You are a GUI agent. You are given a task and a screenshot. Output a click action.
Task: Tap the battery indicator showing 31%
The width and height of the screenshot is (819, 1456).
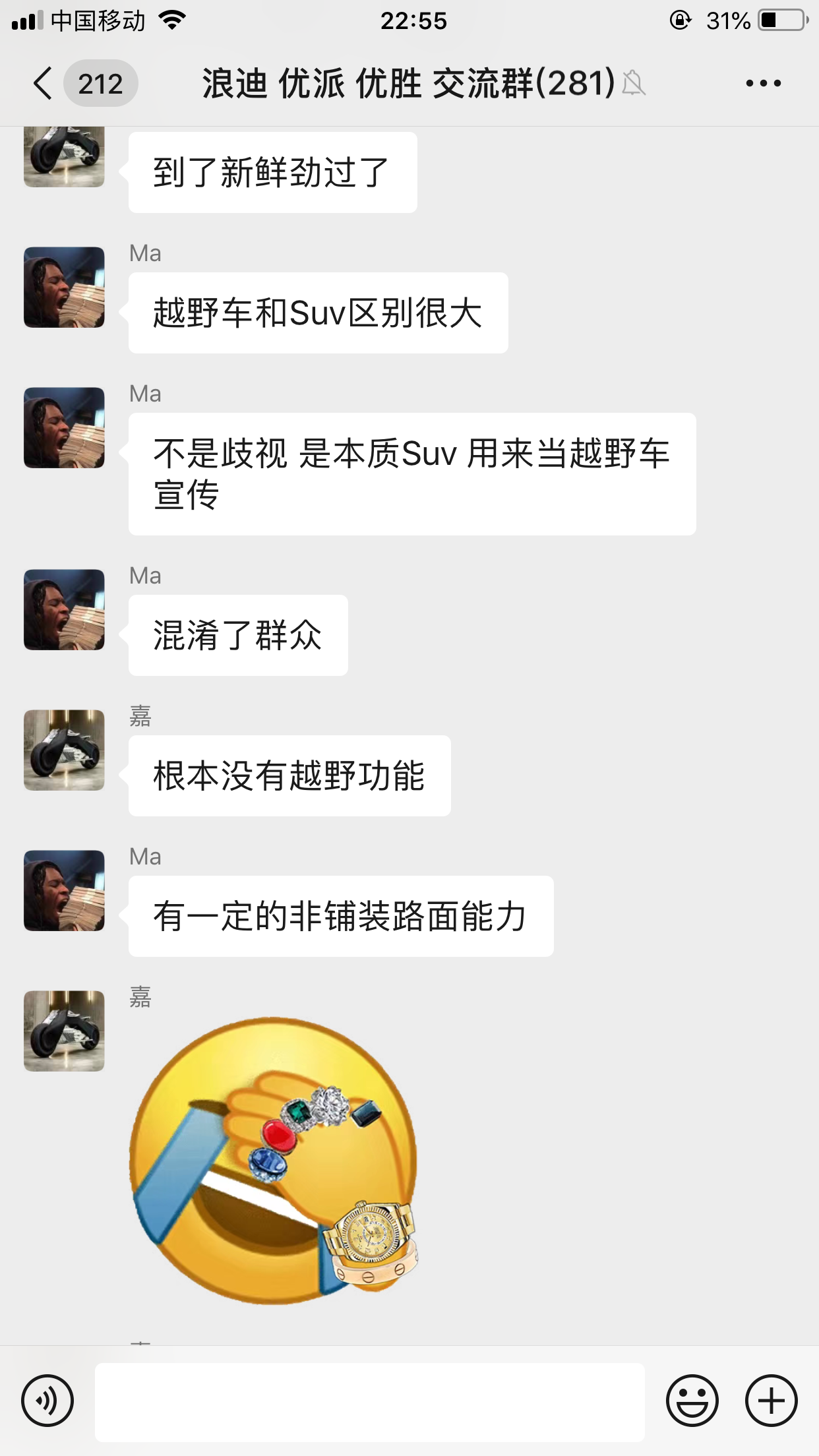click(x=781, y=19)
